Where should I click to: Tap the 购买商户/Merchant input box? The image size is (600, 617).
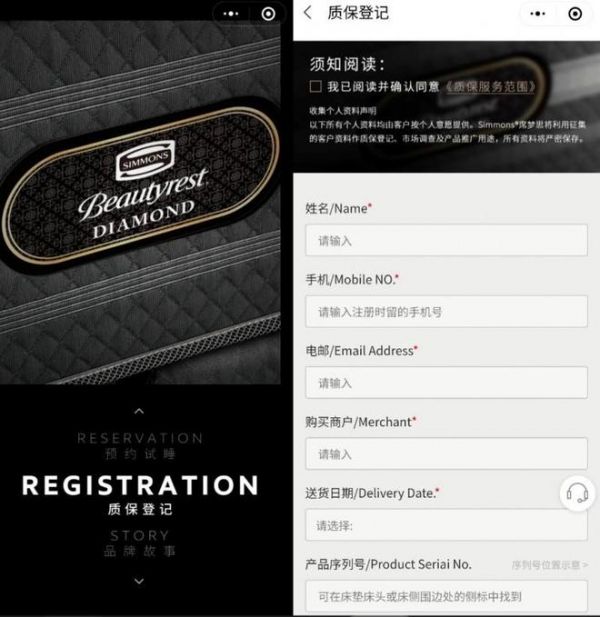pos(446,453)
